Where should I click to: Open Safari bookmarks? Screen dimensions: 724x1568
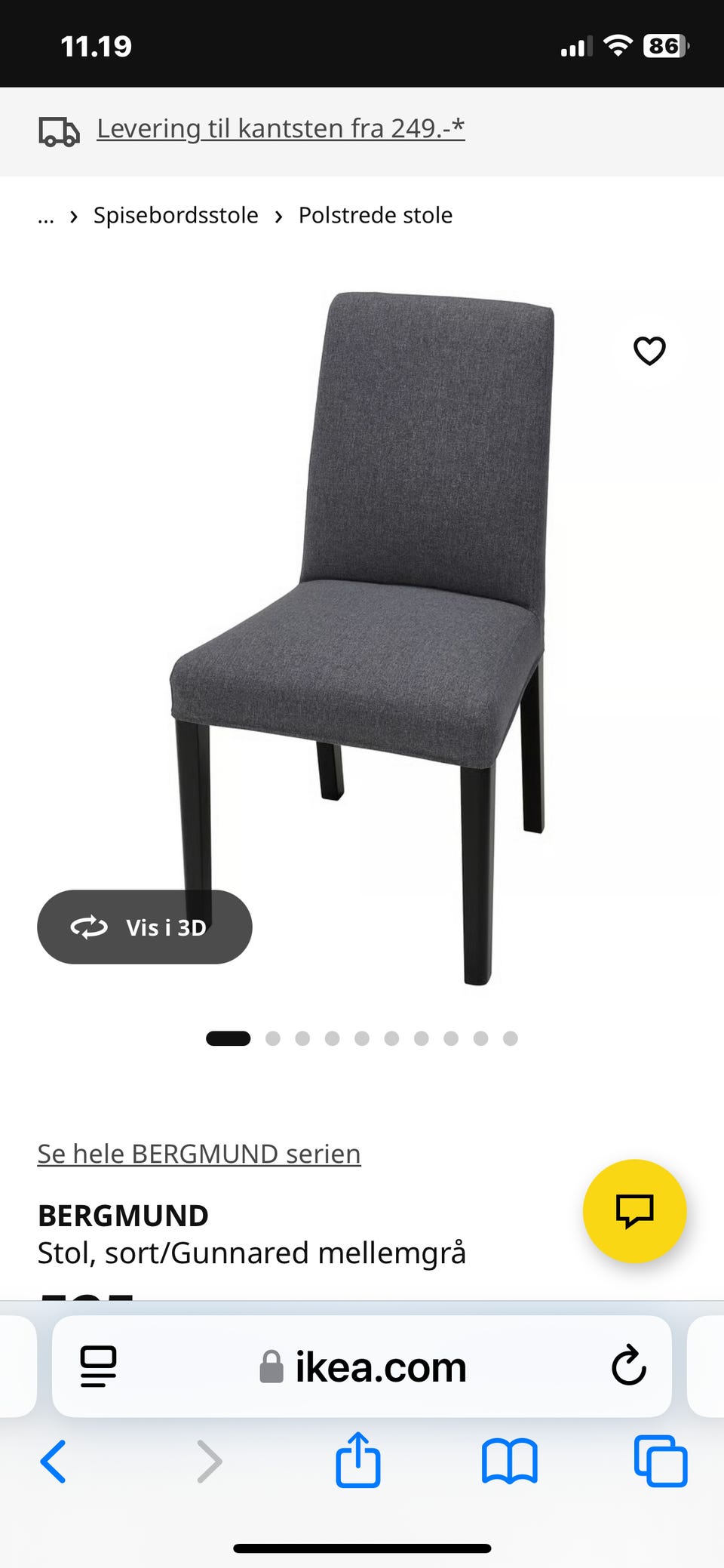(x=509, y=1462)
